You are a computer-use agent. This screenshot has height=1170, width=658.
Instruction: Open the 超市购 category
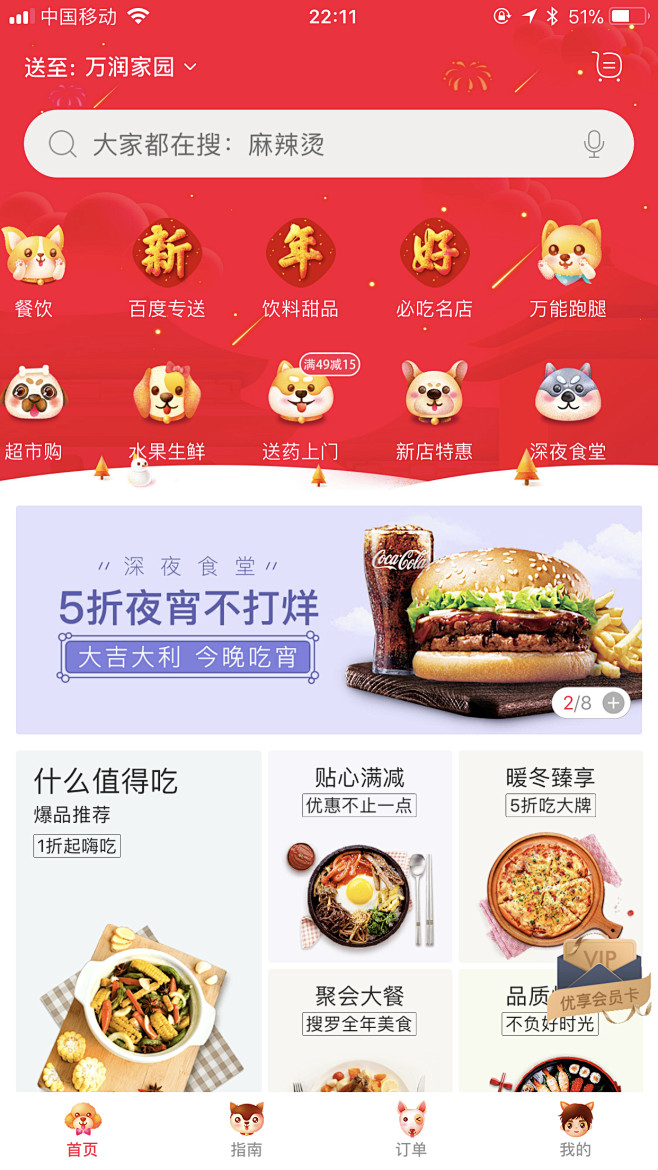(34, 412)
